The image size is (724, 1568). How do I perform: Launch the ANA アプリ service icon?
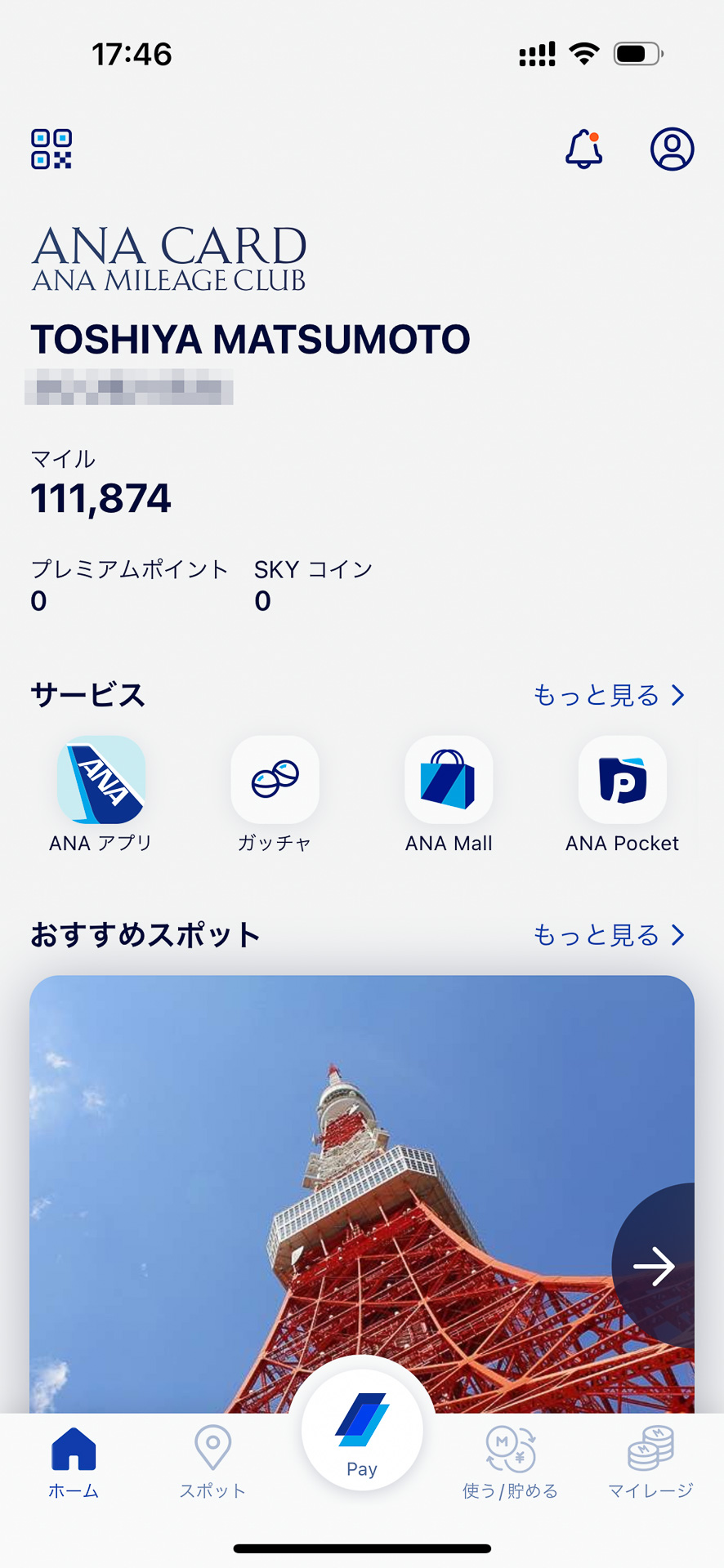tap(101, 780)
